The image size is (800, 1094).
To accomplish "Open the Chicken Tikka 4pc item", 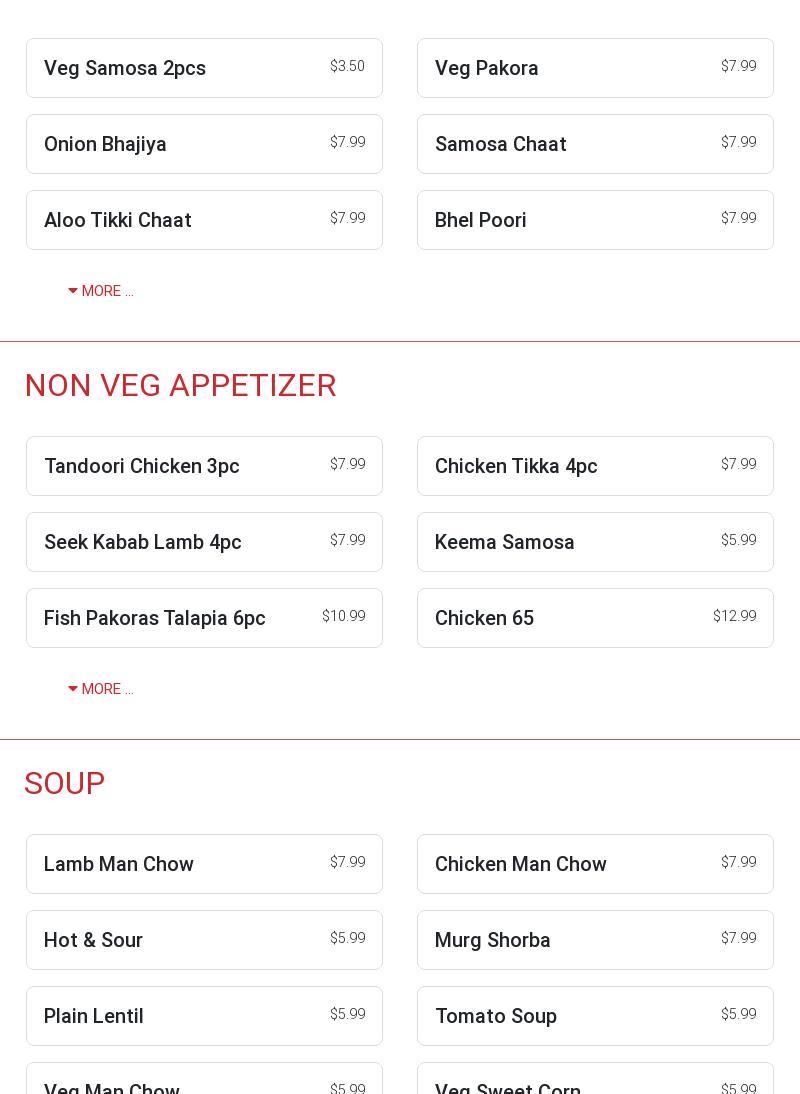I will coord(595,466).
